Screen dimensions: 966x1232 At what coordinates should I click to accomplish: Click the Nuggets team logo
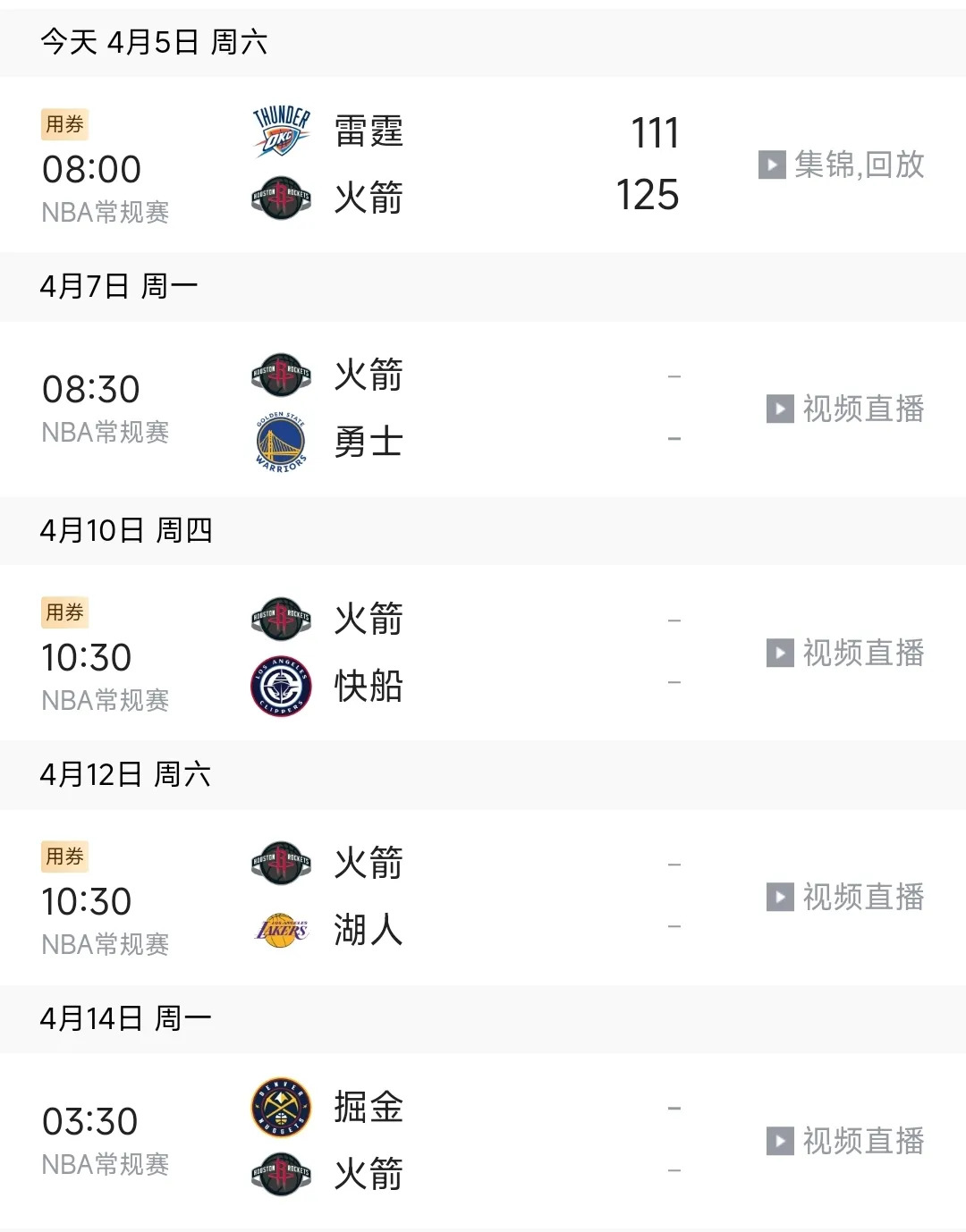click(280, 1108)
